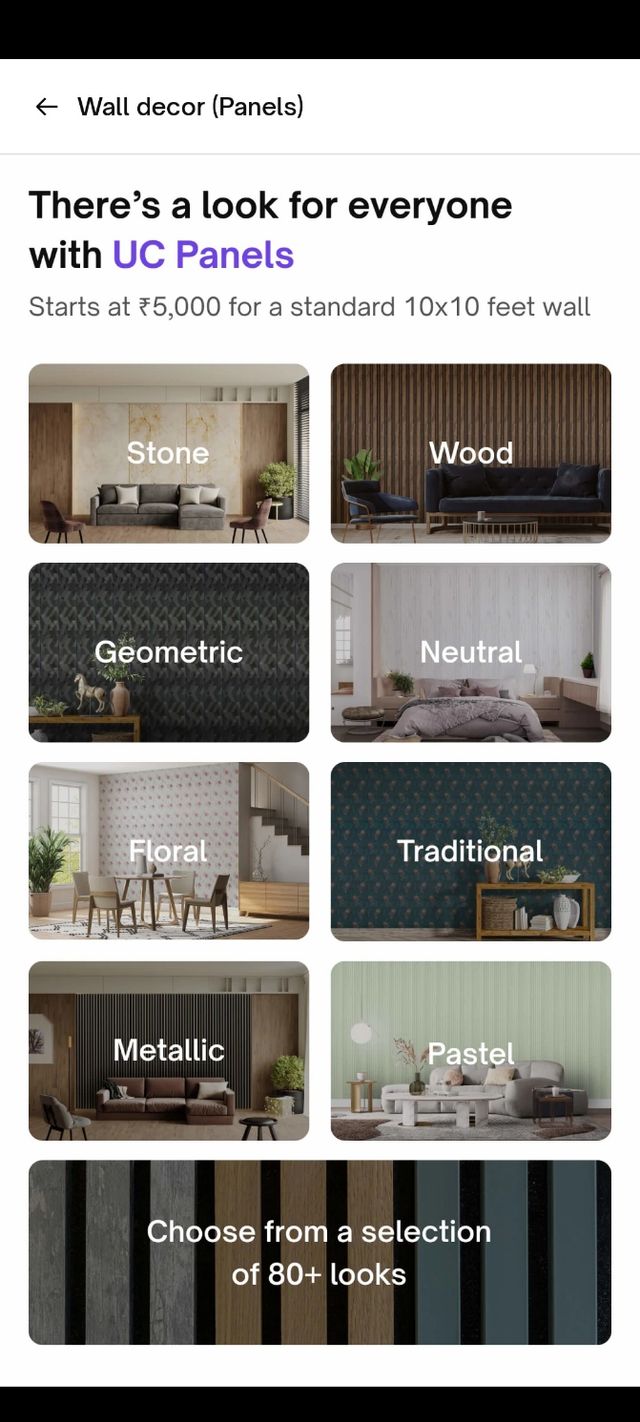This screenshot has height=1422, width=640.
Task: Open the Neutral panels category
Action: tap(470, 652)
